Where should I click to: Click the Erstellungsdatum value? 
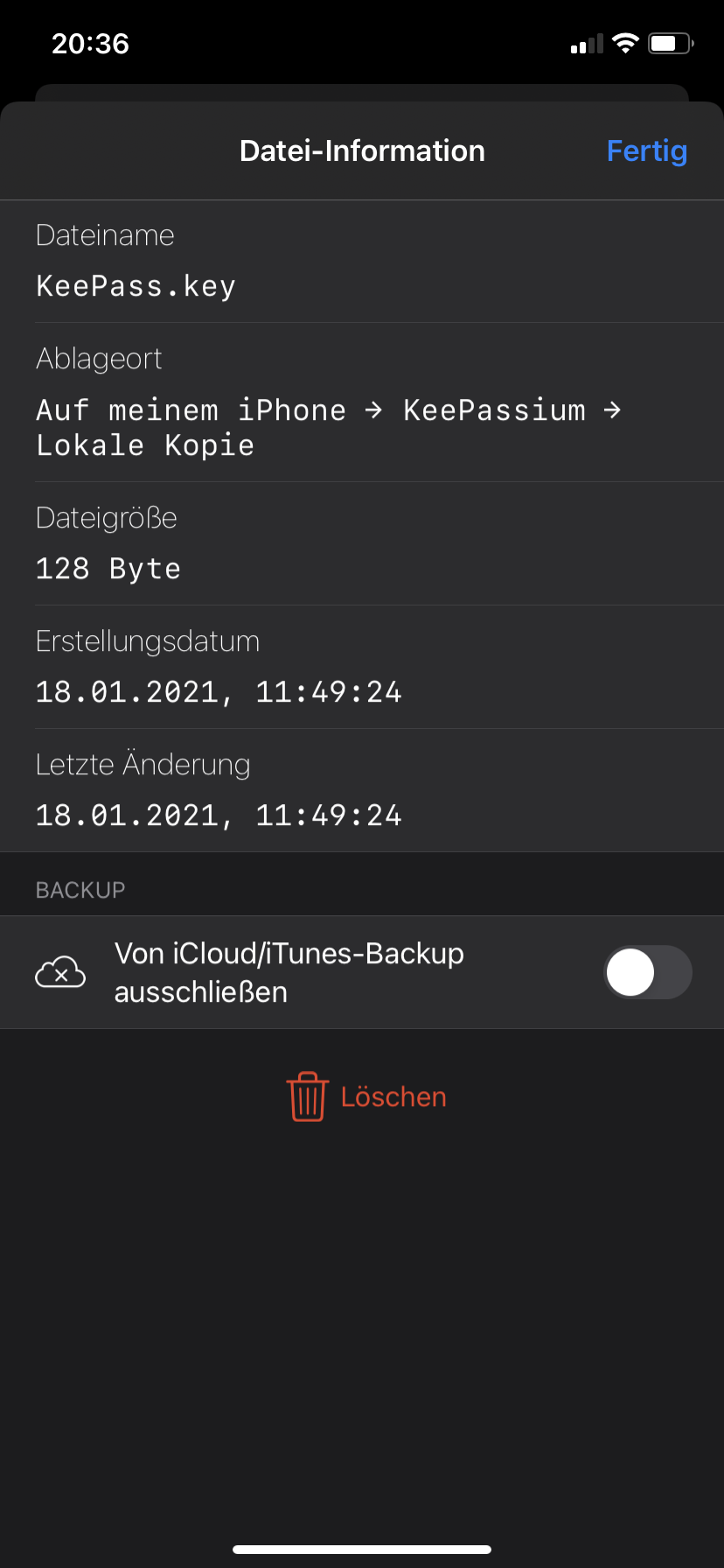coord(218,691)
